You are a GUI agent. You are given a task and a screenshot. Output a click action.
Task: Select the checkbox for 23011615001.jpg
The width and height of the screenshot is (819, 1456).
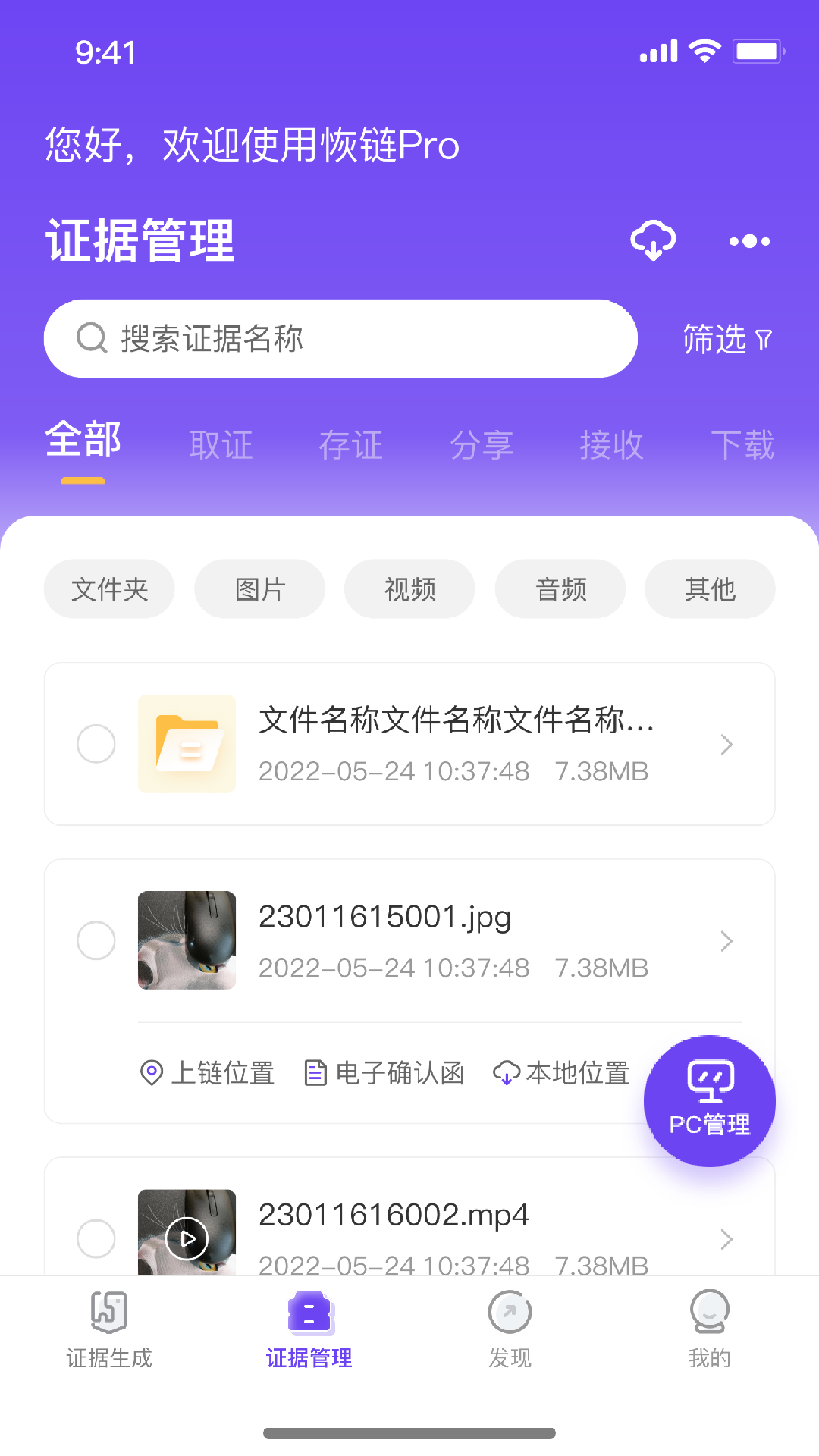coord(96,940)
